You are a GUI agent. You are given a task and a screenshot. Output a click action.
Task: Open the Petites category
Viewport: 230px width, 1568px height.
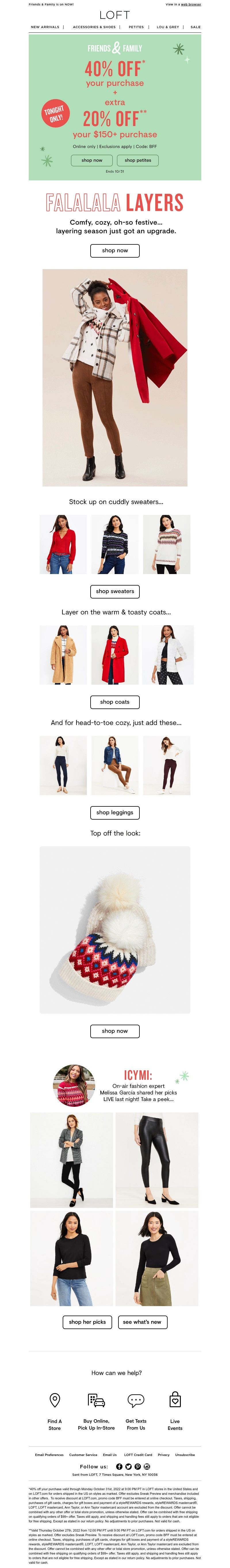coord(136,27)
